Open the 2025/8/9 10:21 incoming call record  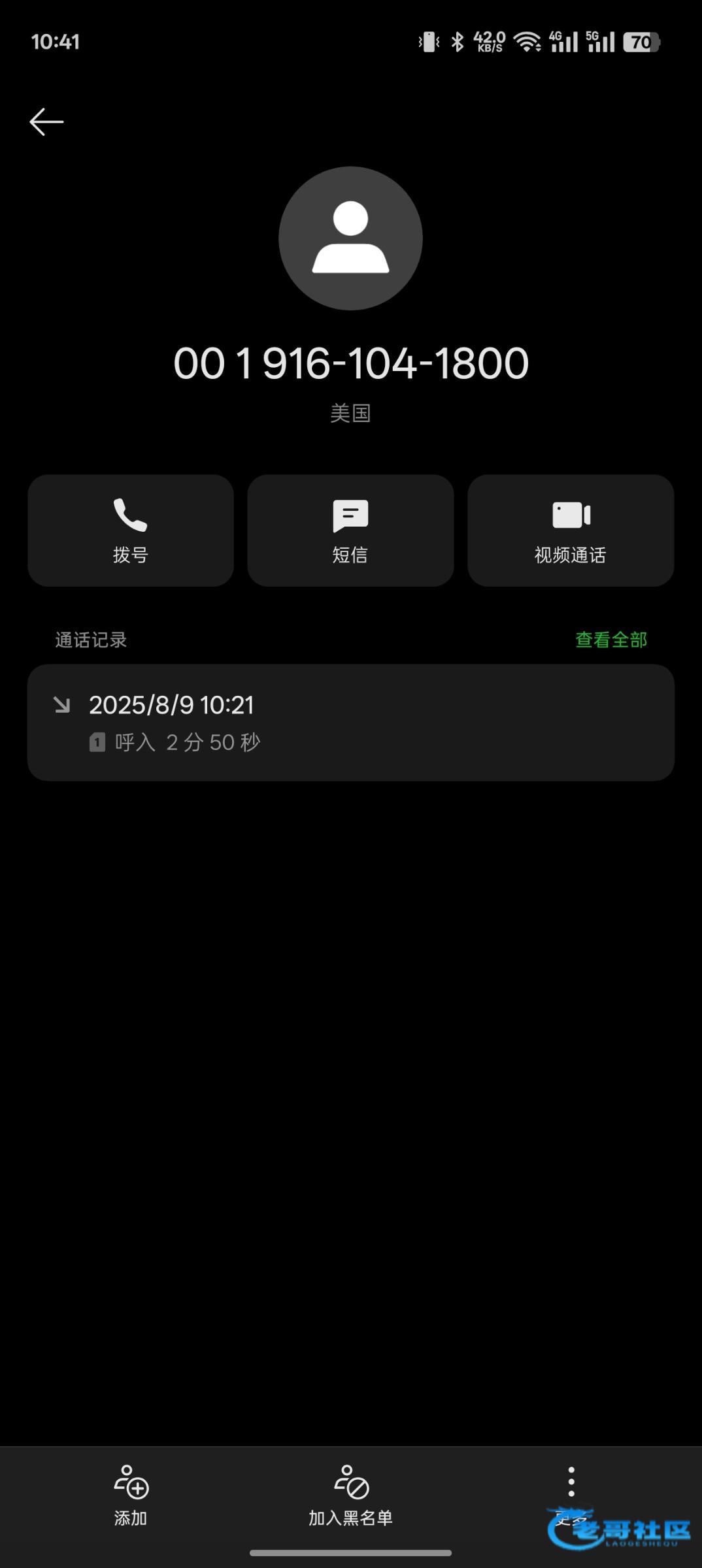pos(350,723)
